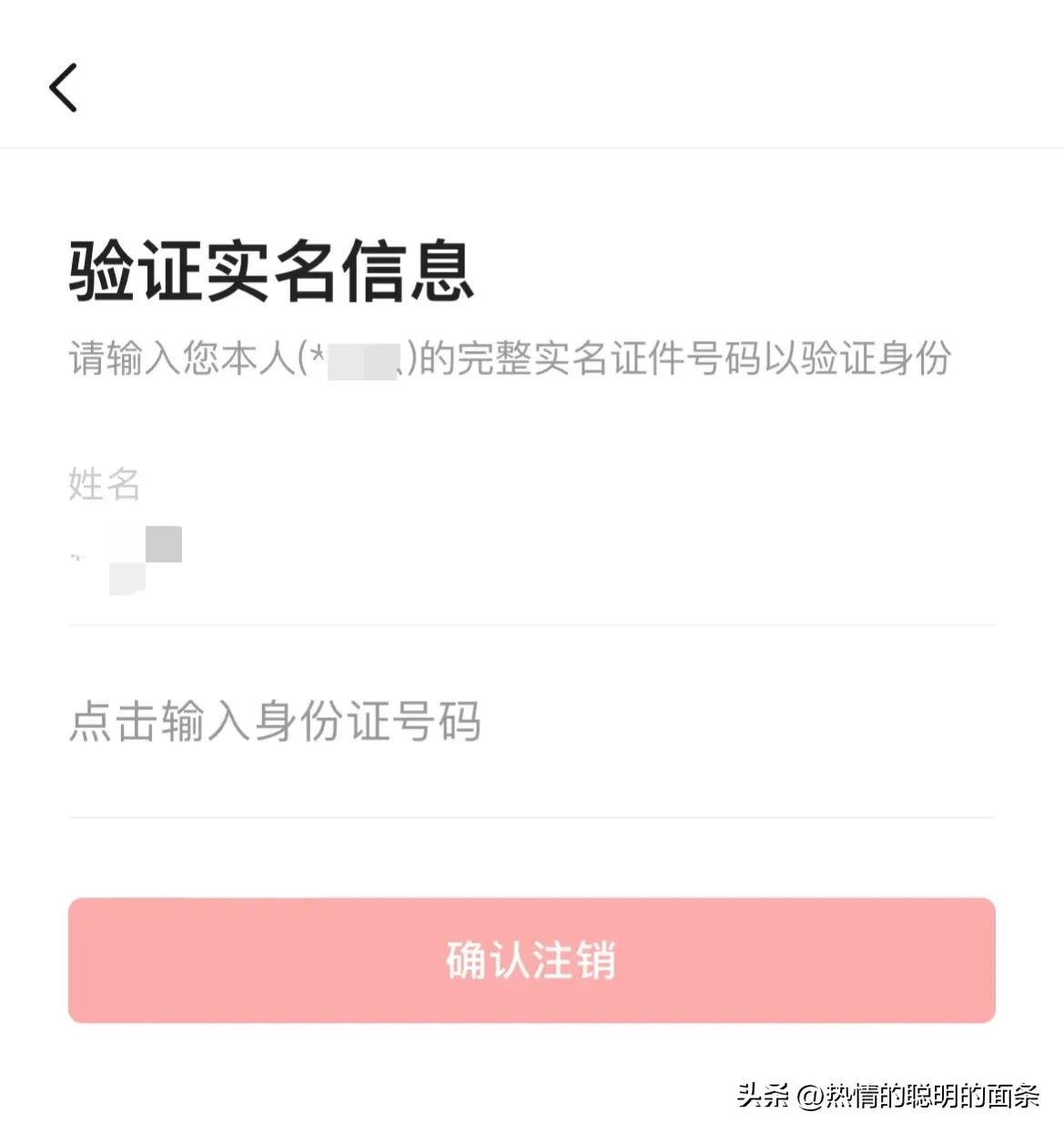
Task: Tap the 确认注销 button
Action: pos(532,960)
